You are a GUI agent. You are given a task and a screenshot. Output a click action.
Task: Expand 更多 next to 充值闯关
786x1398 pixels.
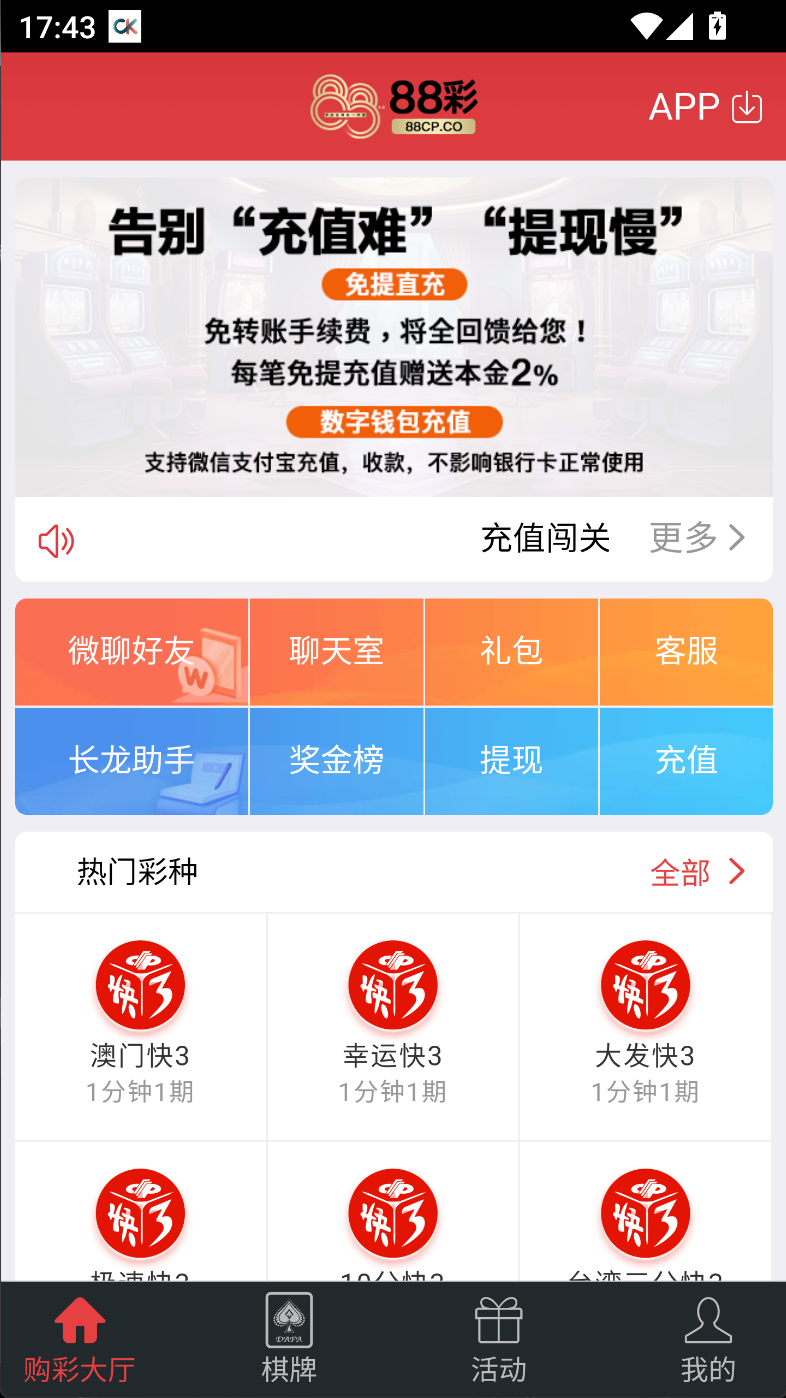[697, 537]
